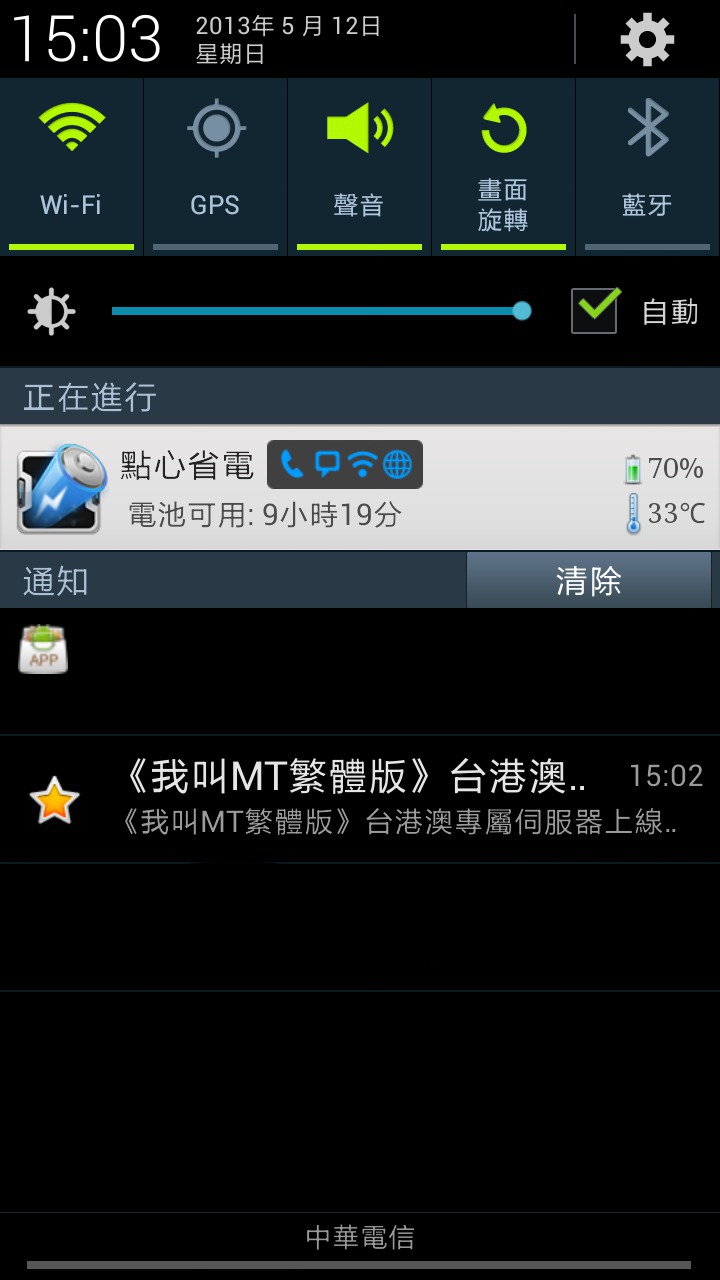Image resolution: width=720 pixels, height=1280 pixels.
Task: Open the 《我叫MT繁體版》 notification
Action: click(360, 799)
